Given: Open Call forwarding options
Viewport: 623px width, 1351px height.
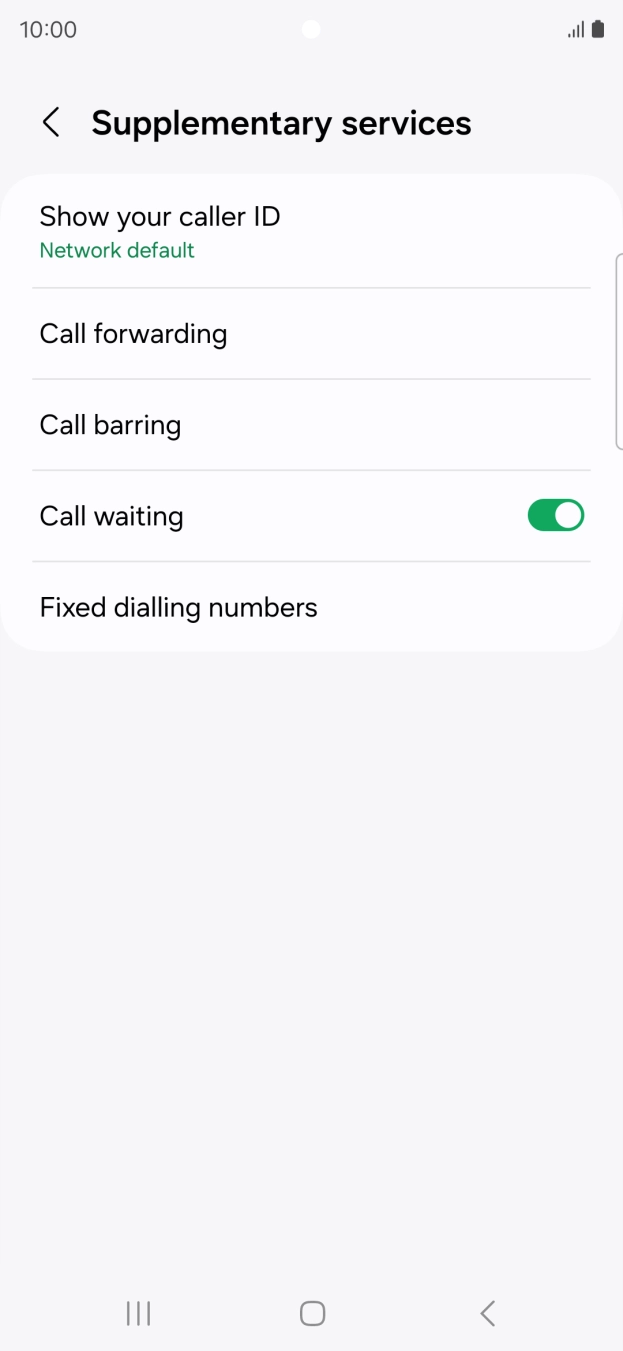Looking at the screenshot, I should click(x=311, y=334).
